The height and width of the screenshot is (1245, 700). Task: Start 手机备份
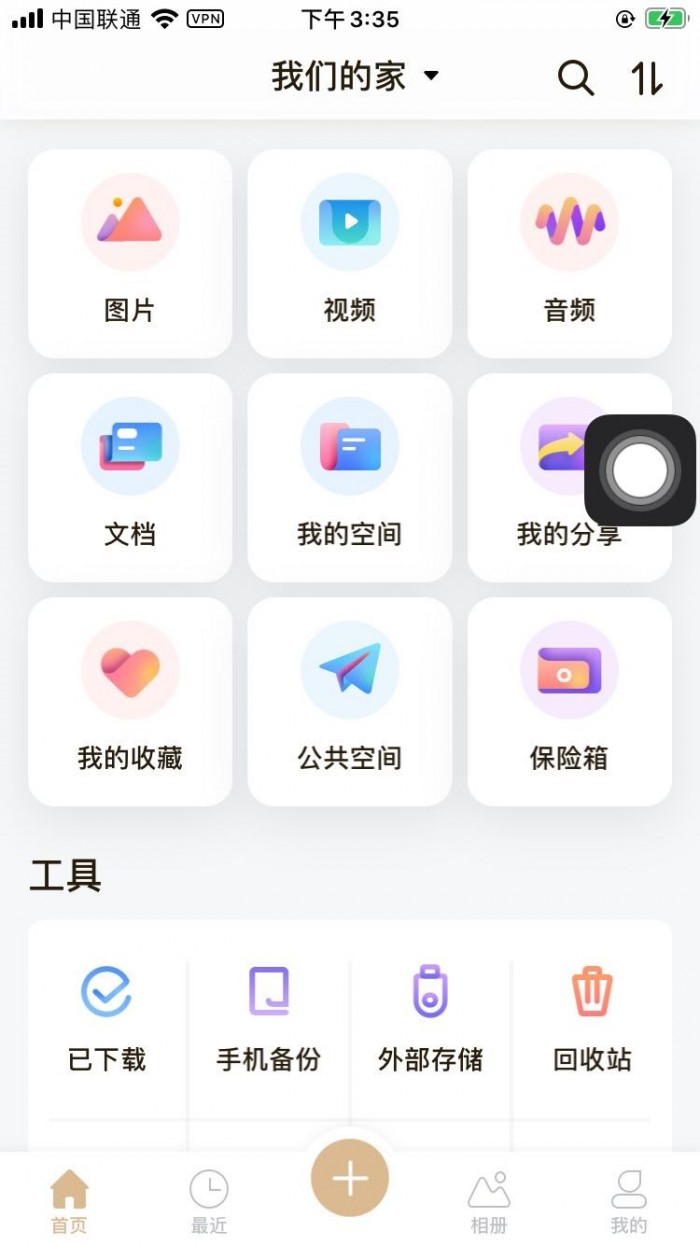[x=269, y=1016]
